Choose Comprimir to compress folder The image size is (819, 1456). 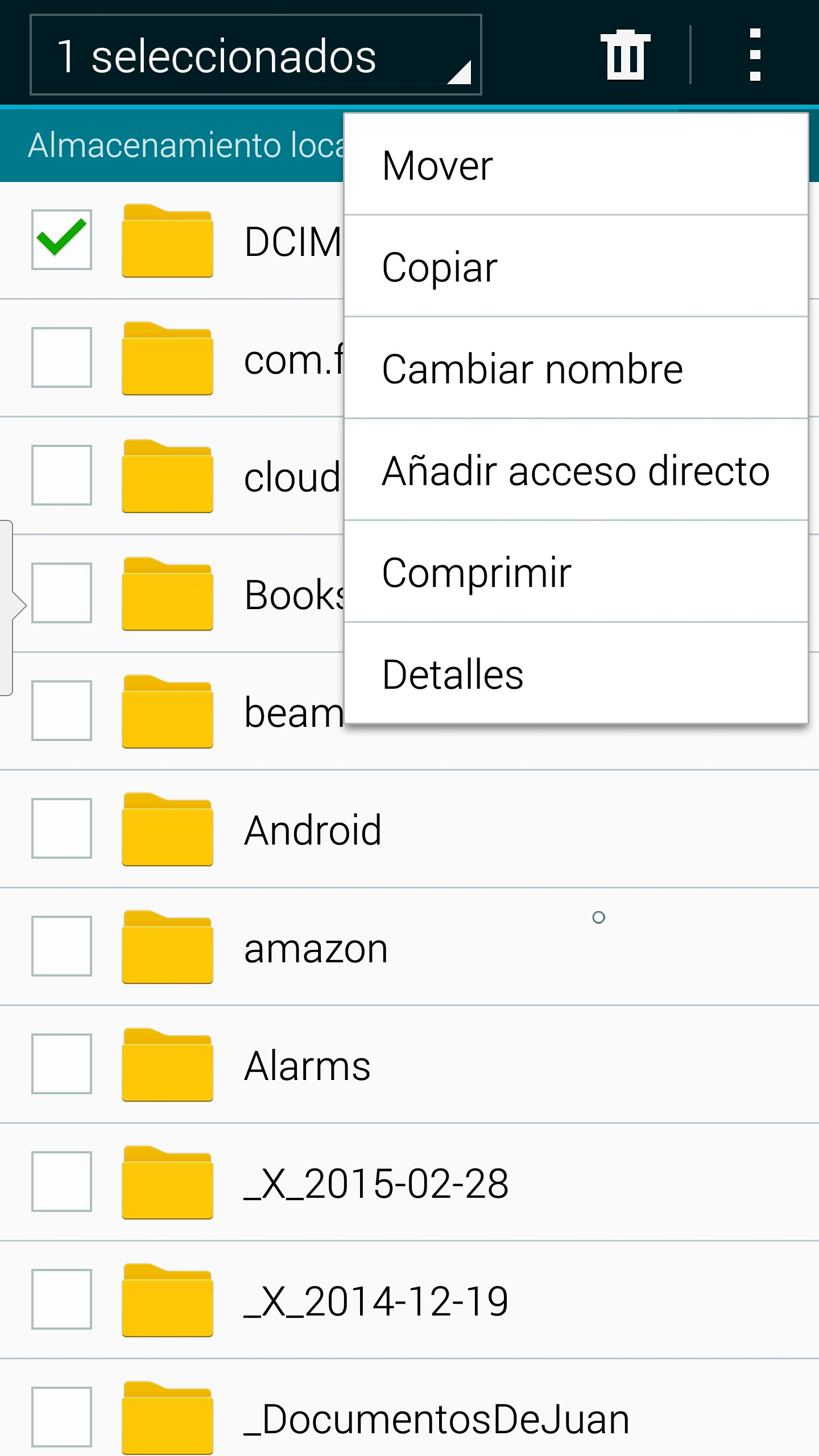coord(576,572)
